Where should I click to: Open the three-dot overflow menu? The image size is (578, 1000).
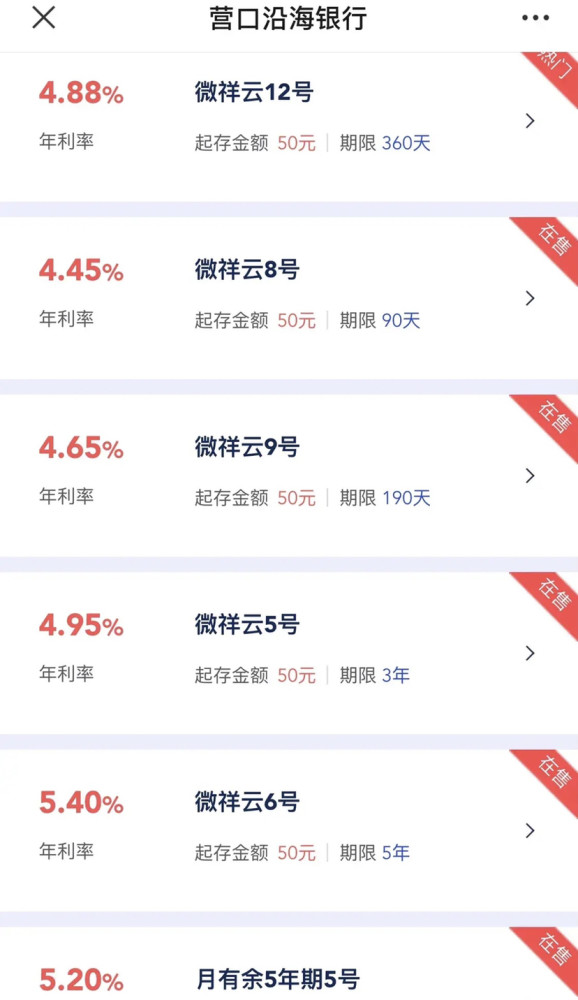click(535, 18)
